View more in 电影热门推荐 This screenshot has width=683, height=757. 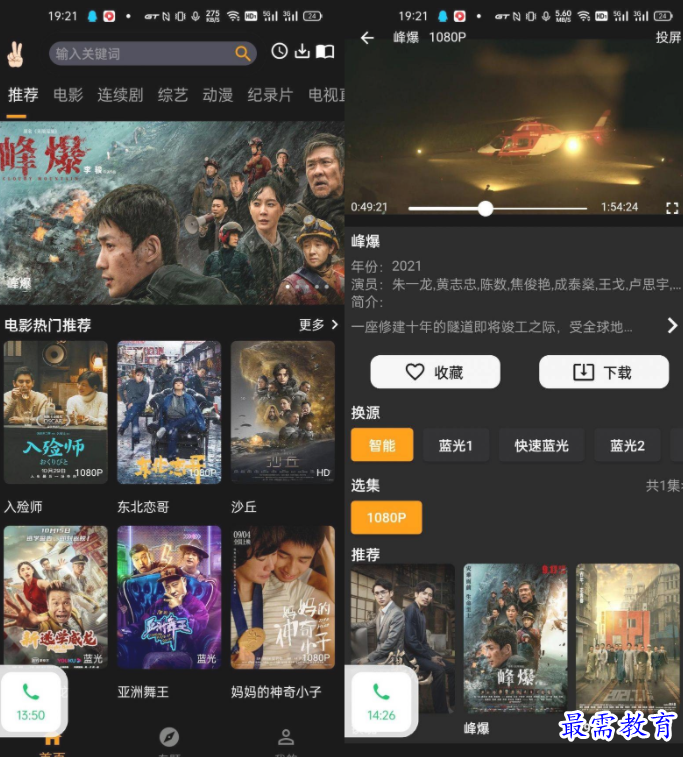point(318,325)
